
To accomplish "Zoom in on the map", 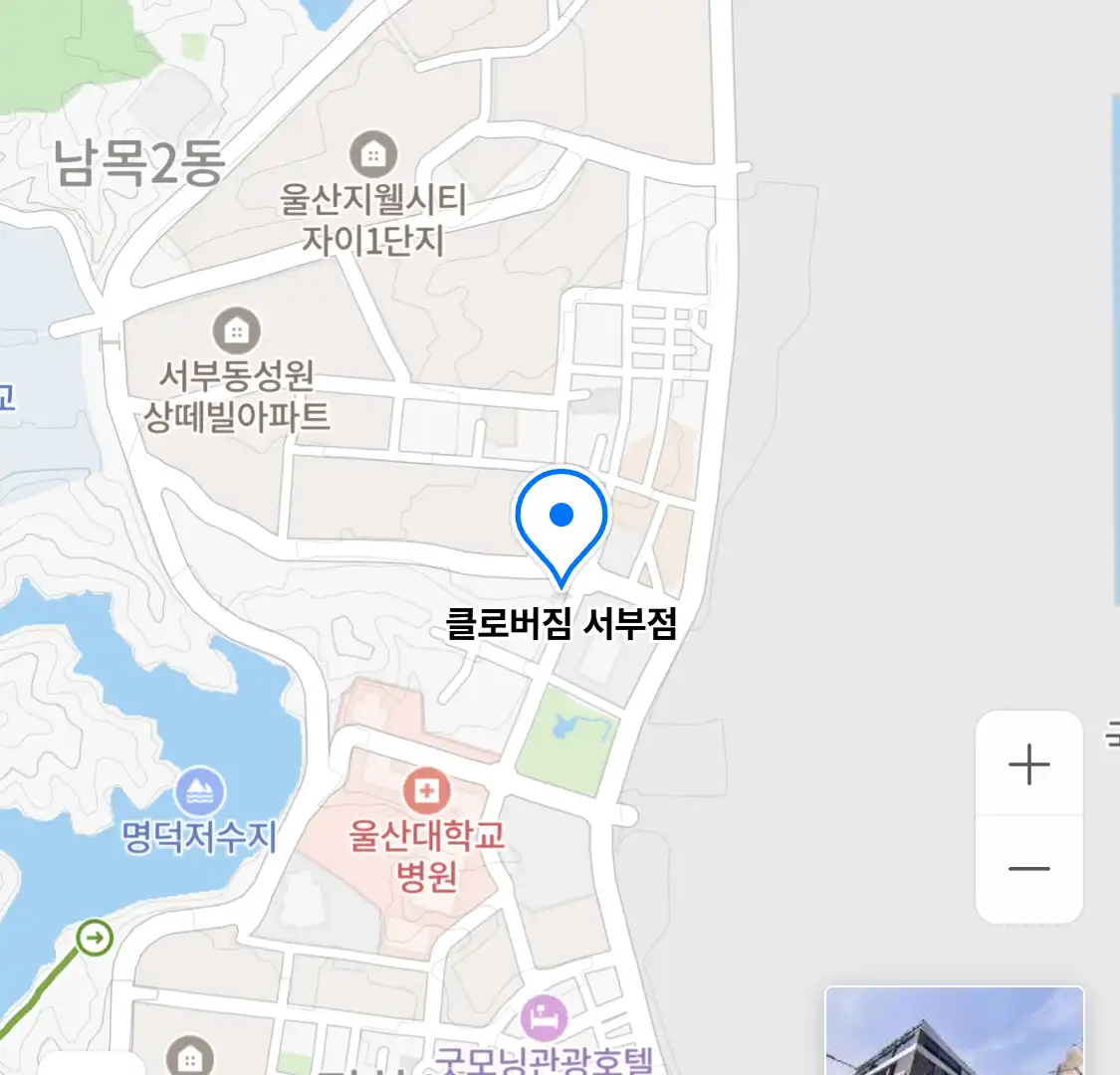I will click(x=1028, y=764).
